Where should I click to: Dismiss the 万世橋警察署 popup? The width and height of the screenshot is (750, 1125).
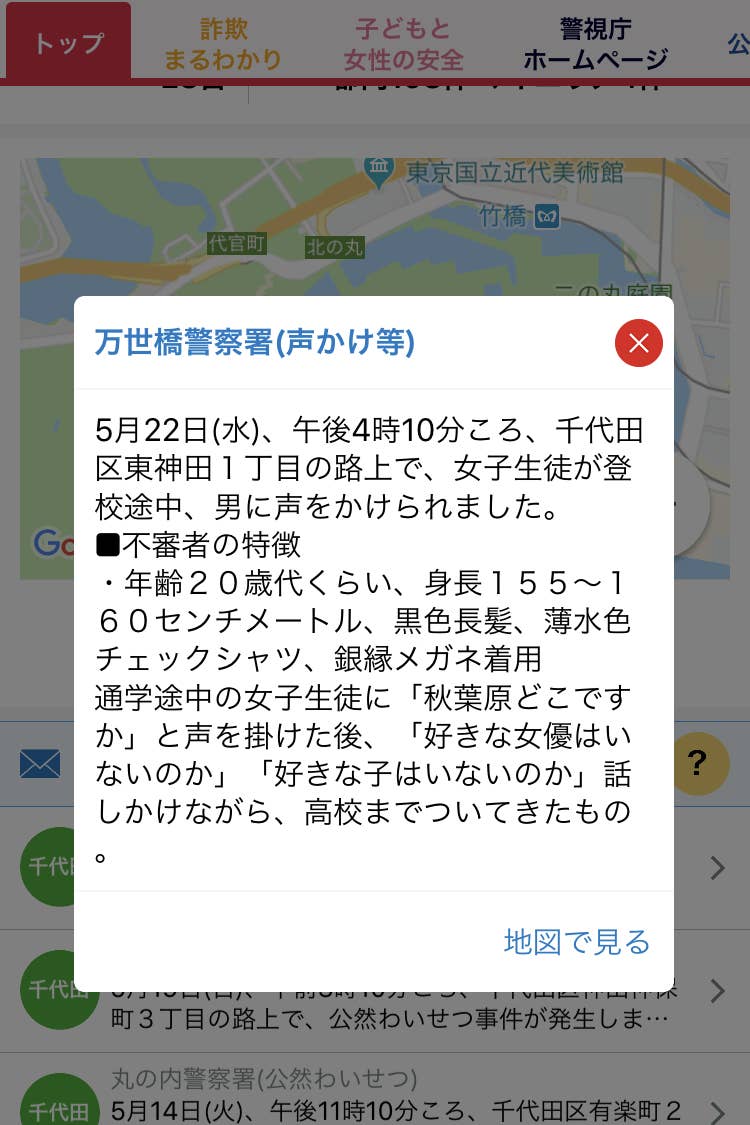pyautogui.click(x=638, y=342)
